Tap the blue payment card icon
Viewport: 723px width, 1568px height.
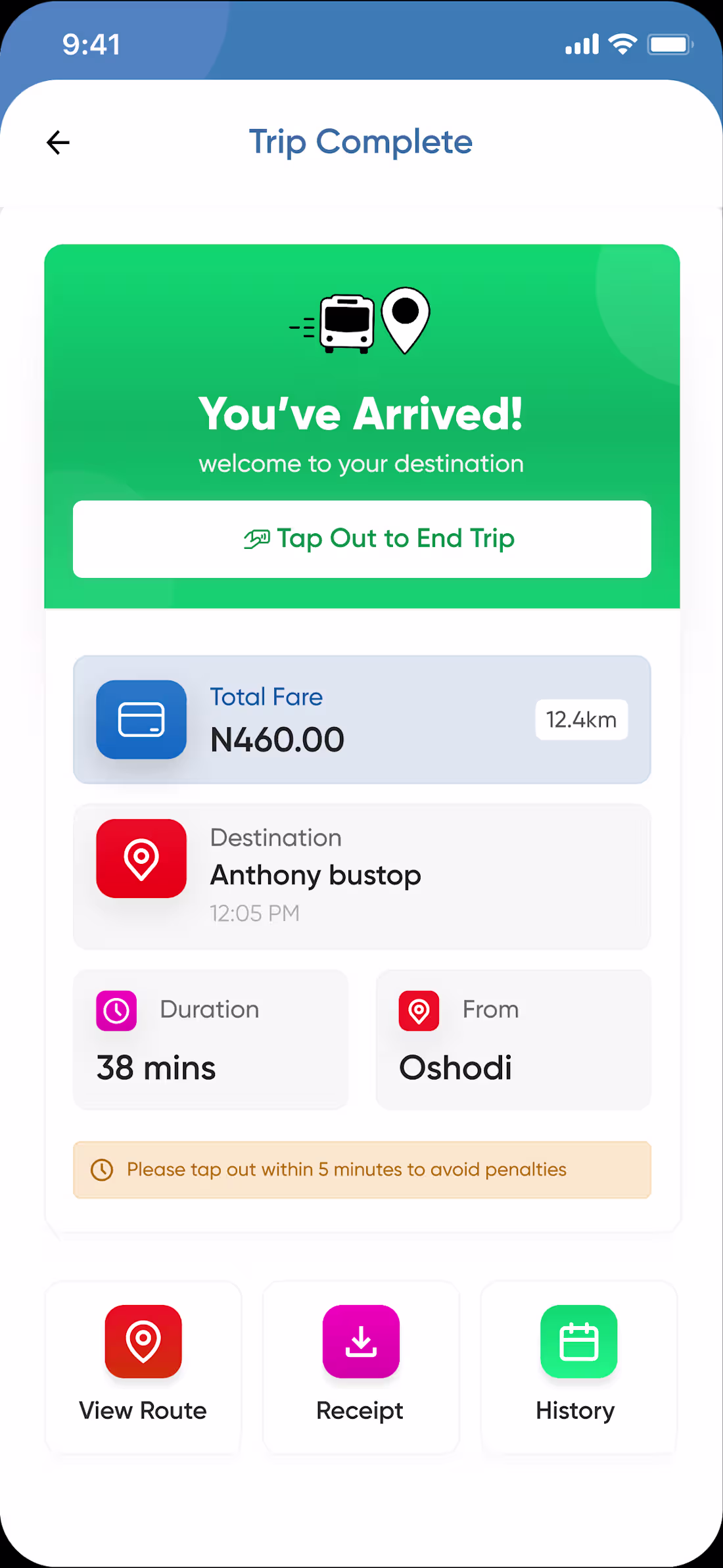click(141, 720)
